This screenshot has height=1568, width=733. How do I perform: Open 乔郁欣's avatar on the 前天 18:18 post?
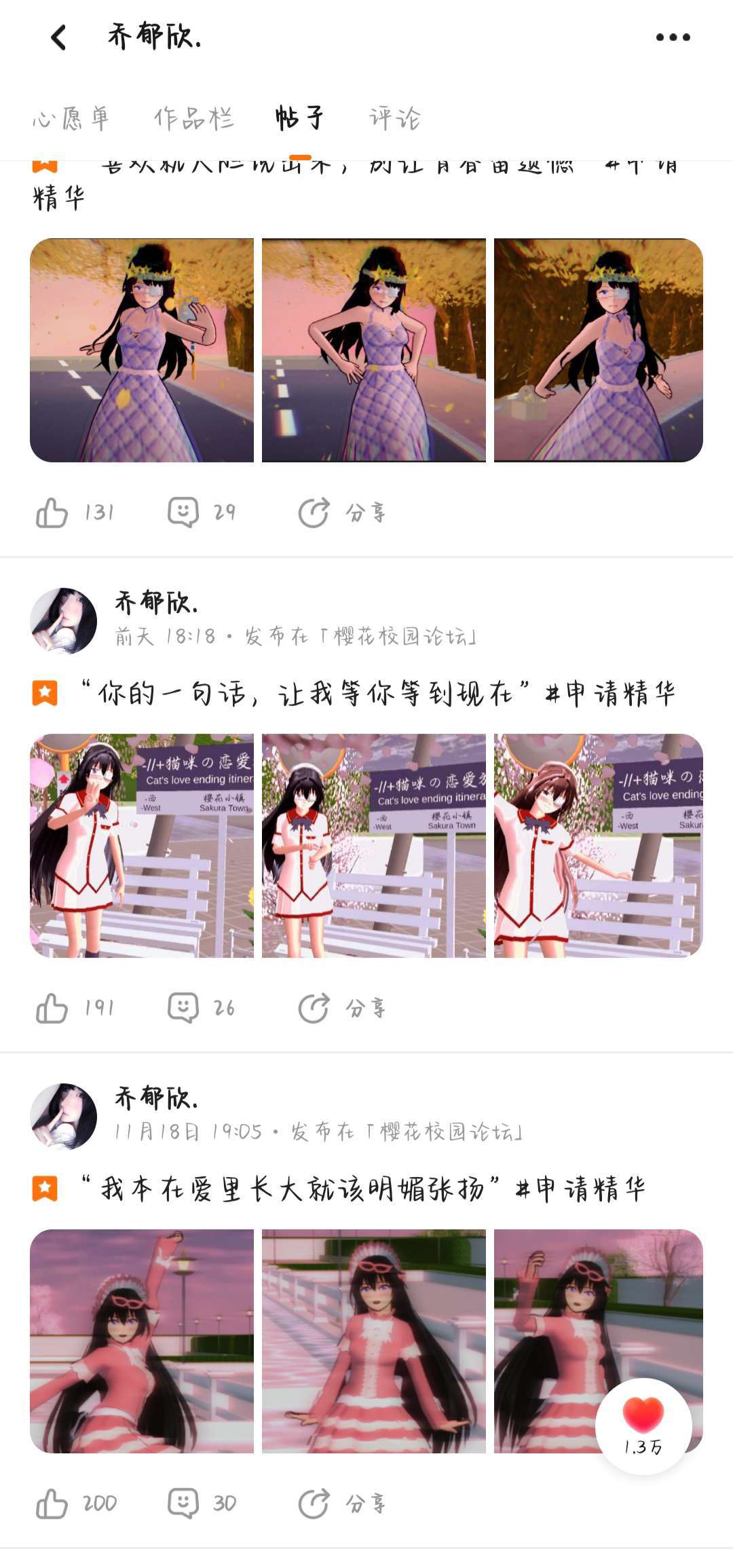[64, 620]
